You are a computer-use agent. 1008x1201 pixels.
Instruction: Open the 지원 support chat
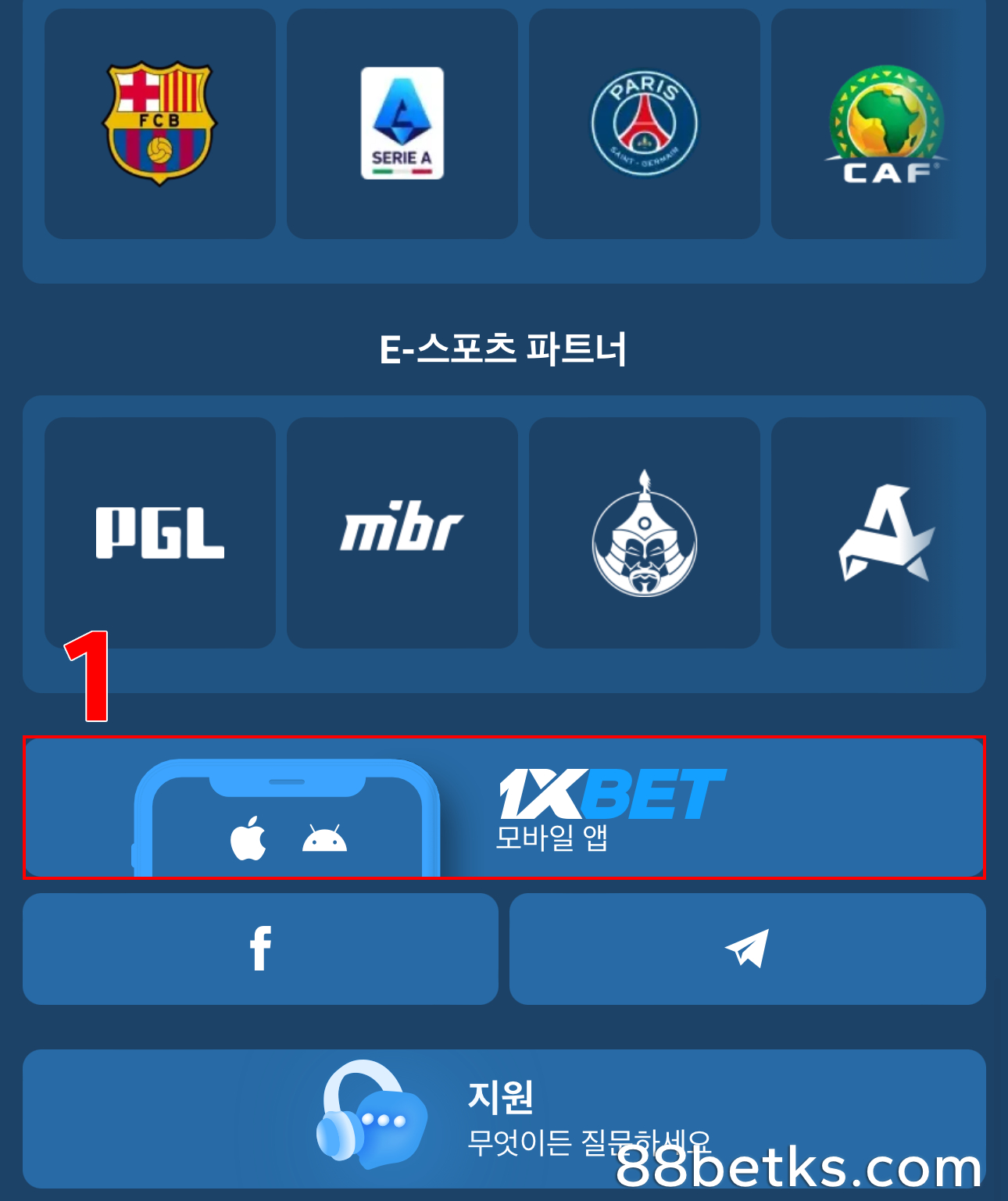pos(504,1117)
